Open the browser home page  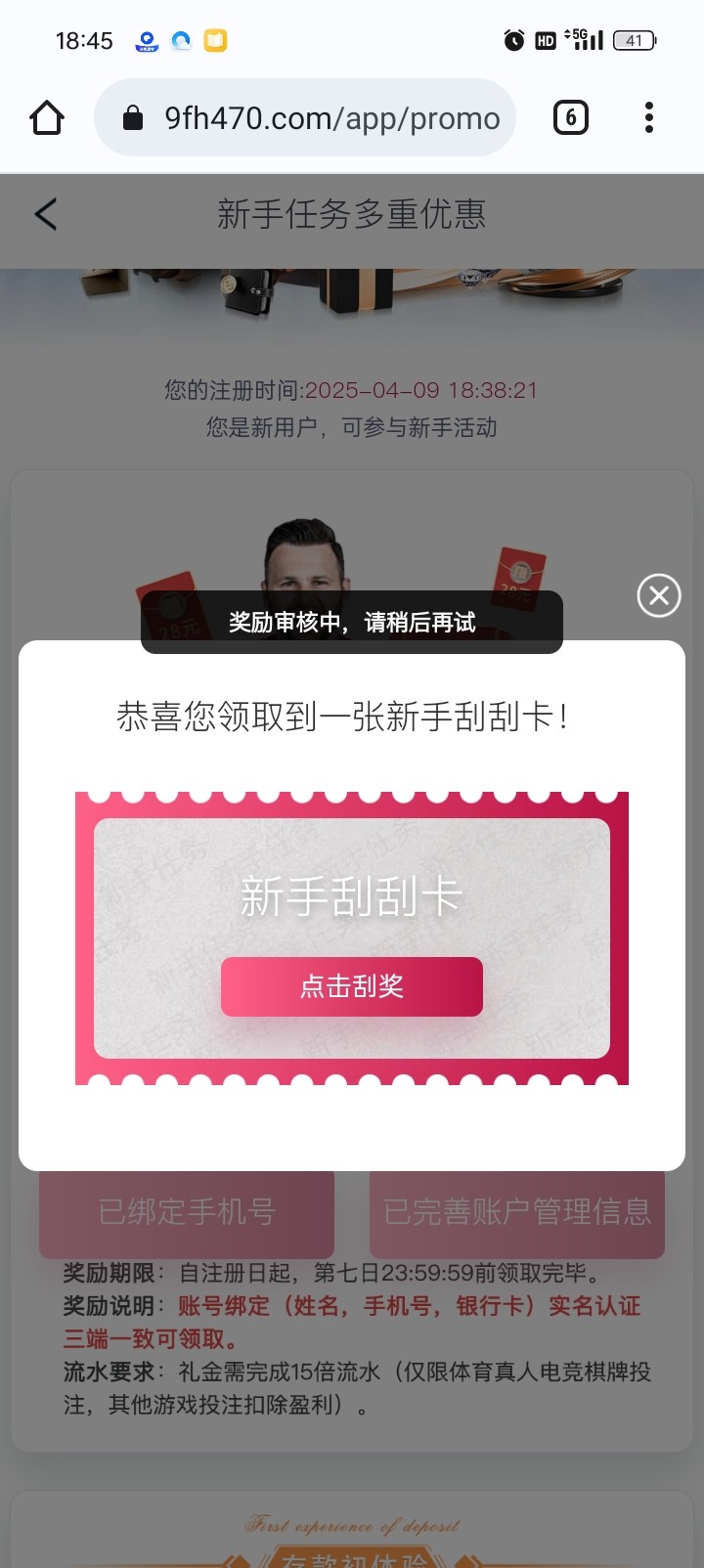tap(47, 118)
